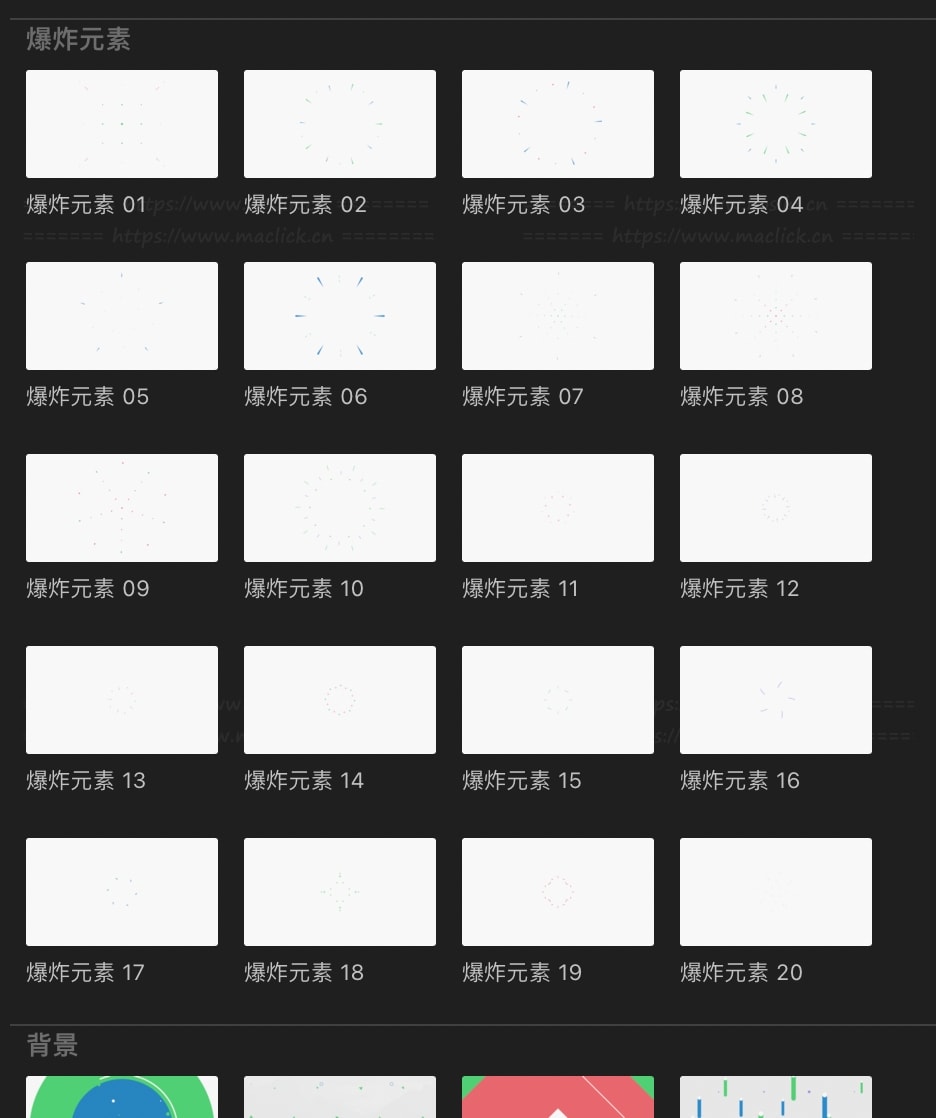Pick the 爆炸元素 10 preset
This screenshot has height=1118, width=936.
coord(340,508)
